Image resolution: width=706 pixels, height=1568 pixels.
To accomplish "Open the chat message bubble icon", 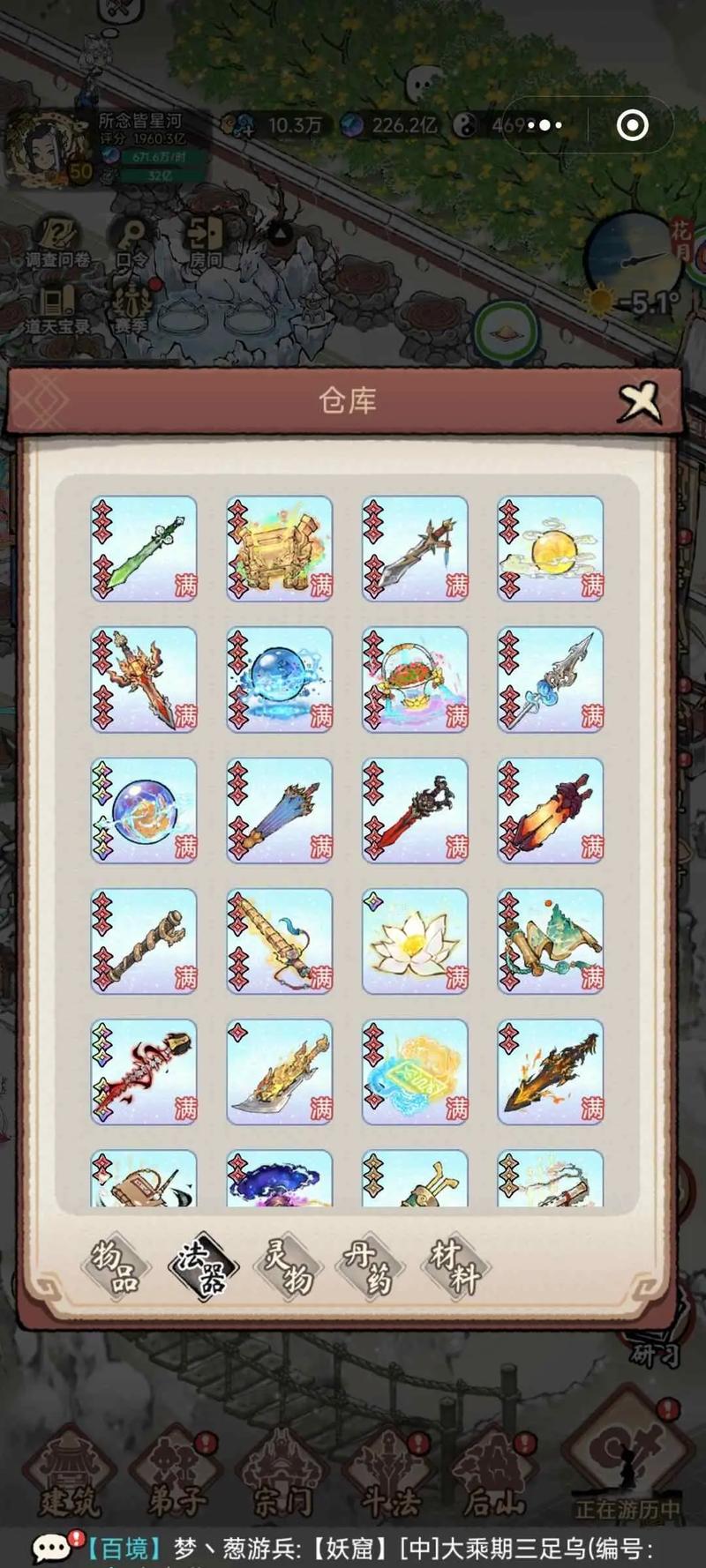I will point(51,1548).
